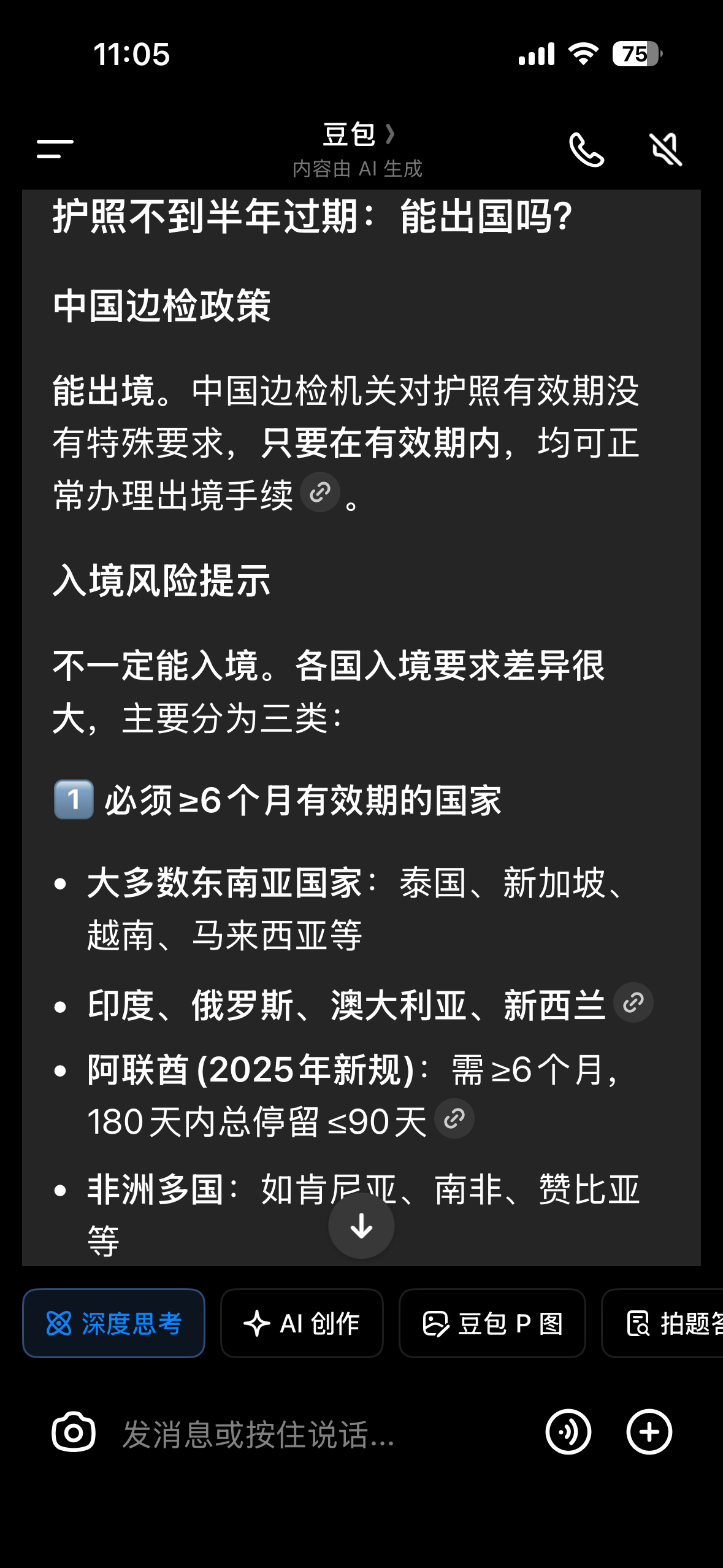Open the side menu button
This screenshot has width=723, height=1568.
point(55,149)
